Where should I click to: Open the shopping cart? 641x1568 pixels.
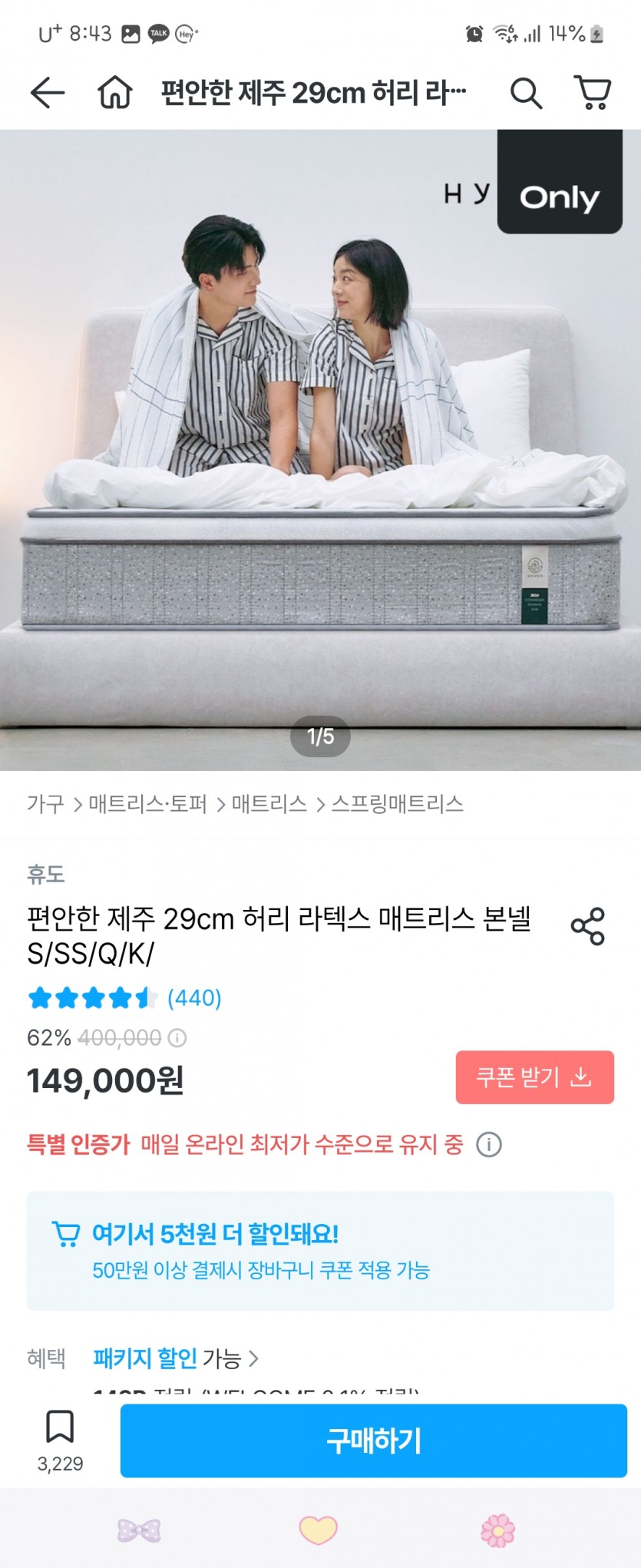coord(593,93)
